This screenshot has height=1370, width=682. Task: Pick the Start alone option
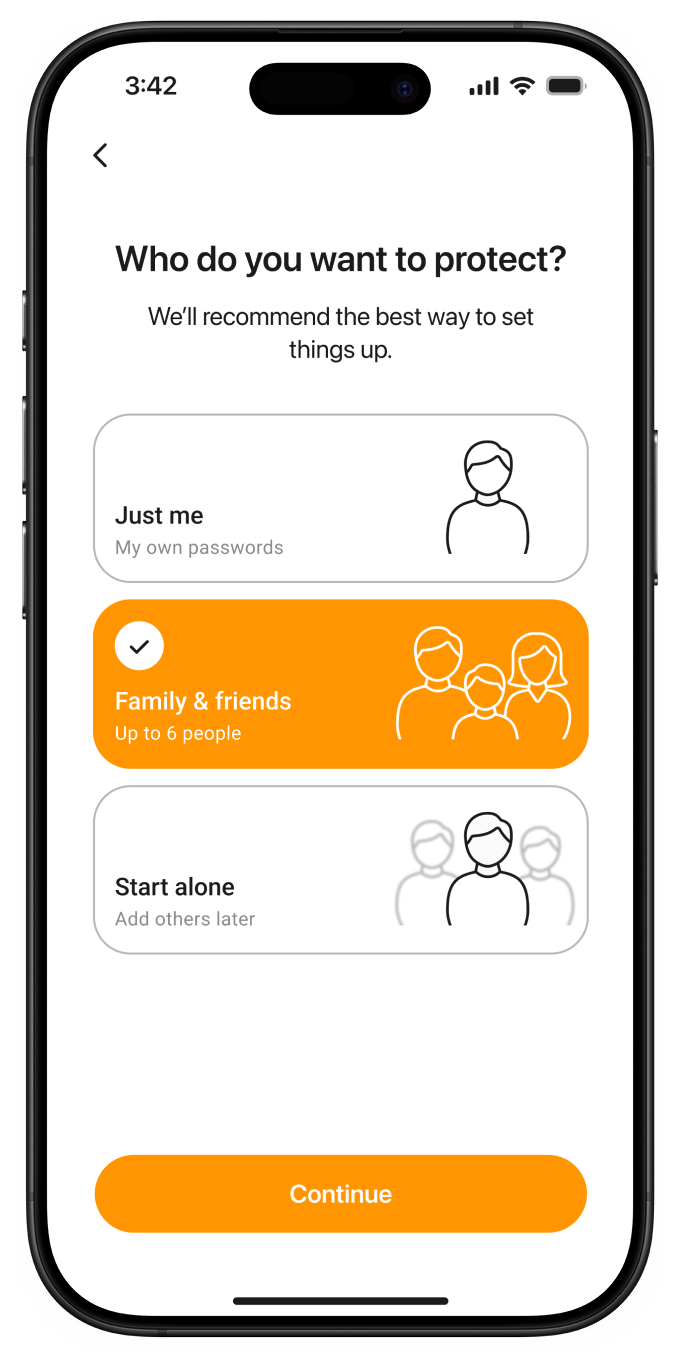tap(340, 870)
